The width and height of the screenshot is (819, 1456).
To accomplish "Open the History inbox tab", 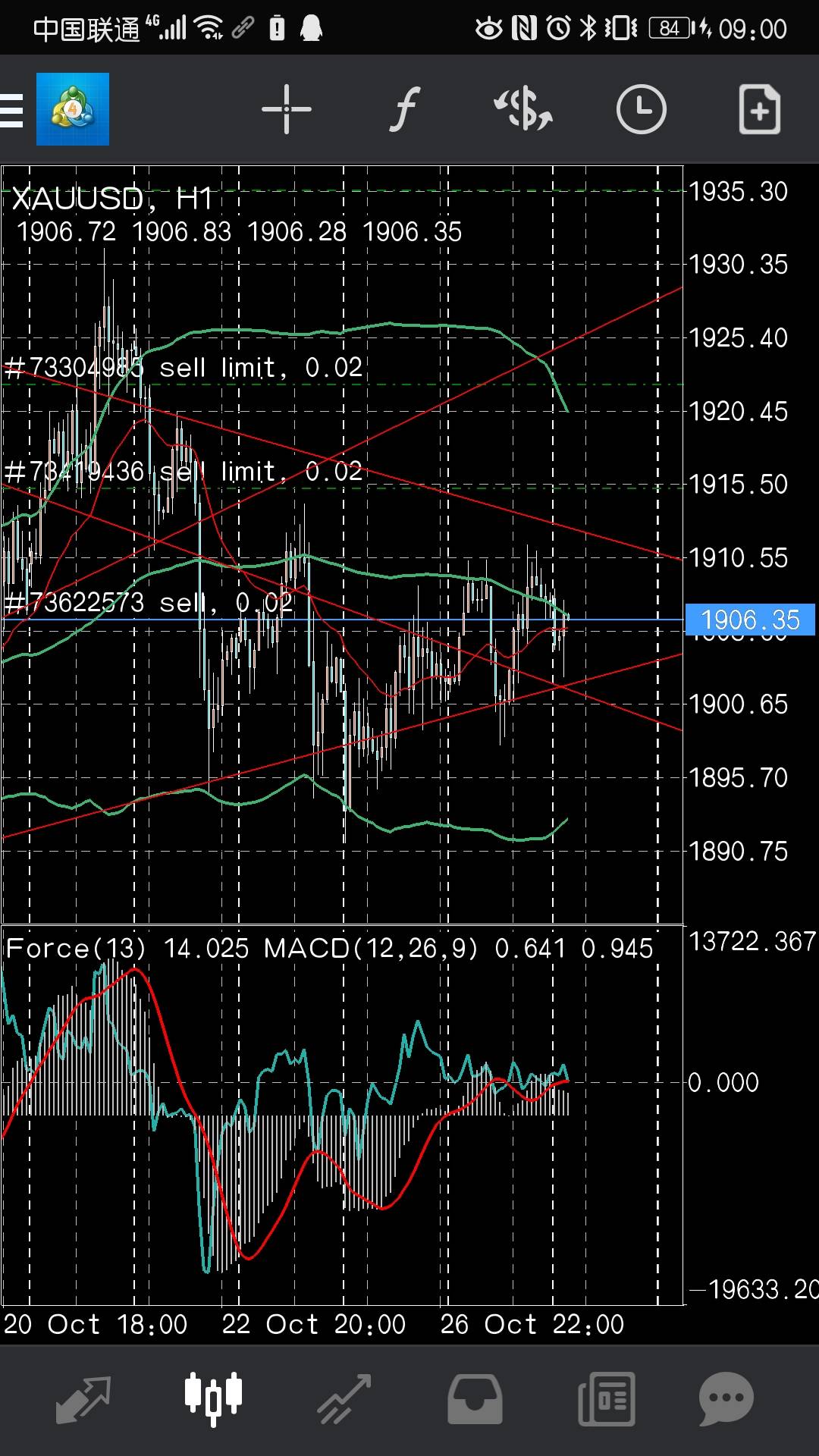I will click(475, 1399).
